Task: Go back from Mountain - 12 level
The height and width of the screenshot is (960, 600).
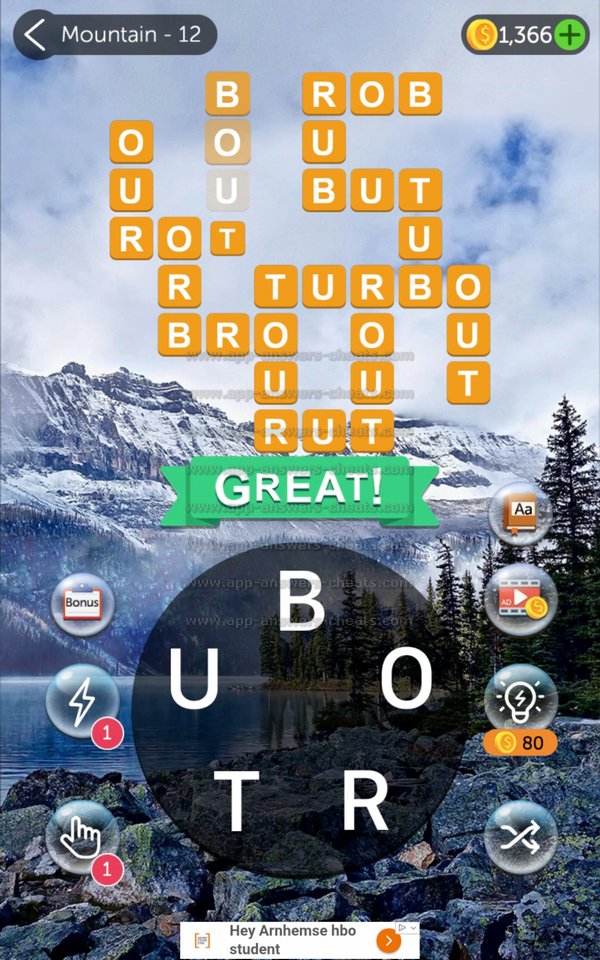Action: pyautogui.click(x=36, y=35)
